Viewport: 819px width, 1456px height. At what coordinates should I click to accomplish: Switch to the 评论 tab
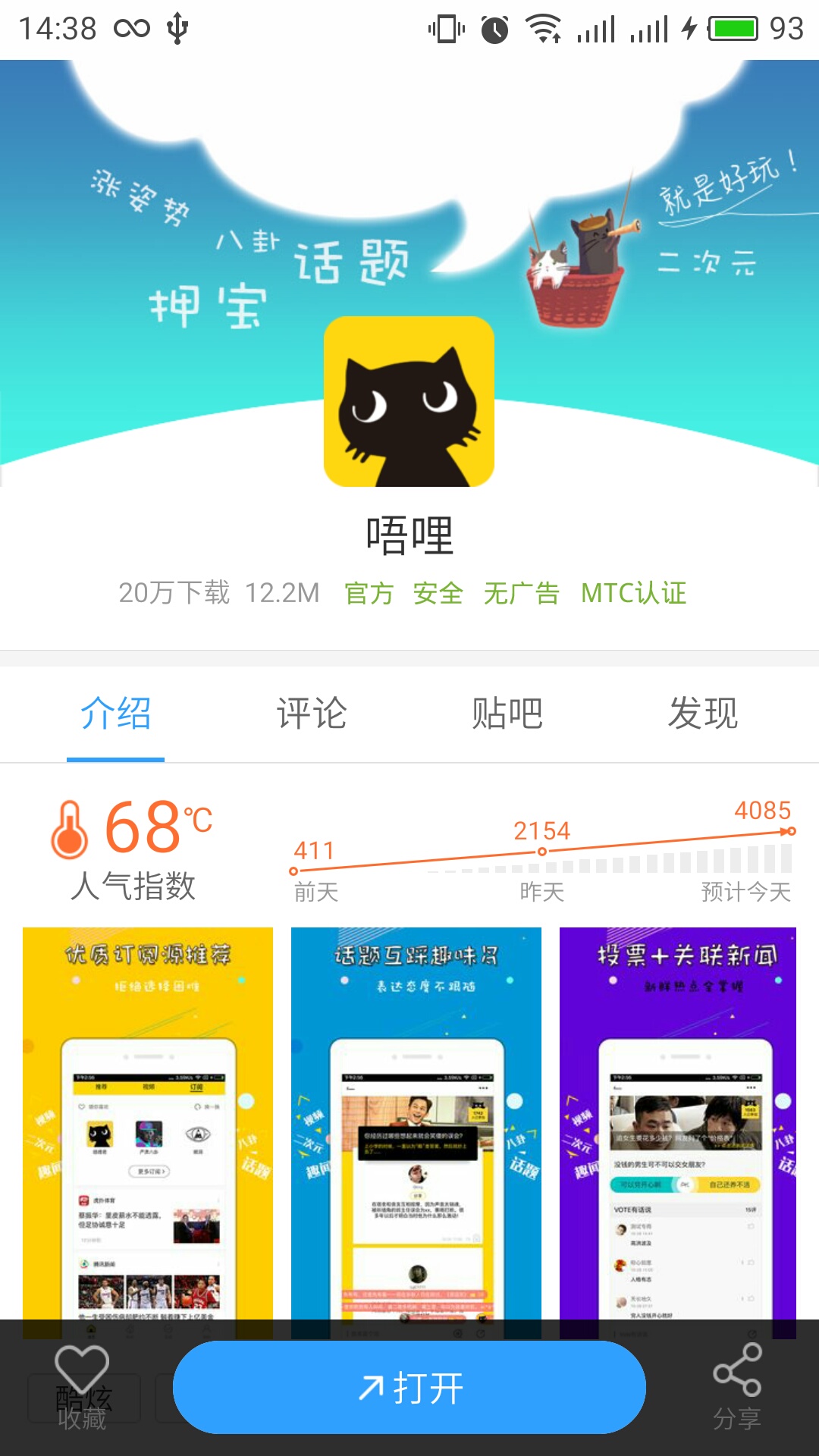click(312, 713)
